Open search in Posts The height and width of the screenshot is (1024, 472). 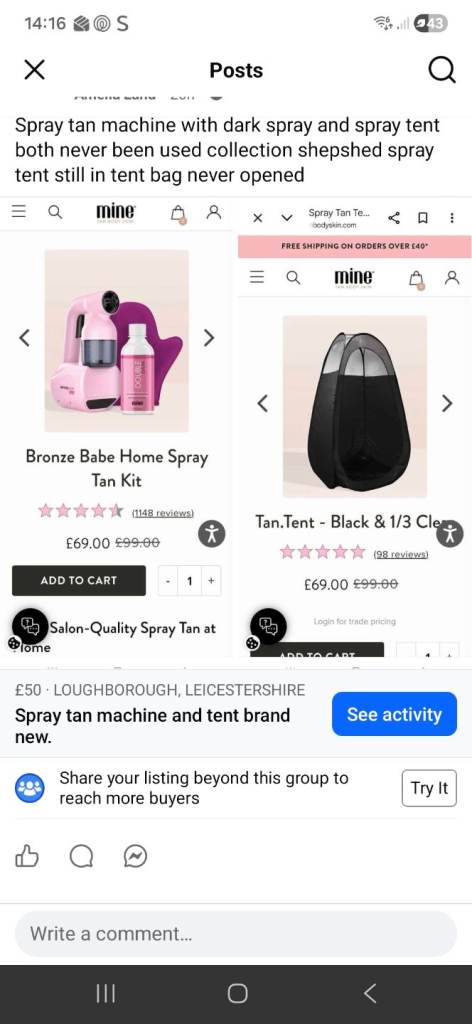[x=441, y=70]
